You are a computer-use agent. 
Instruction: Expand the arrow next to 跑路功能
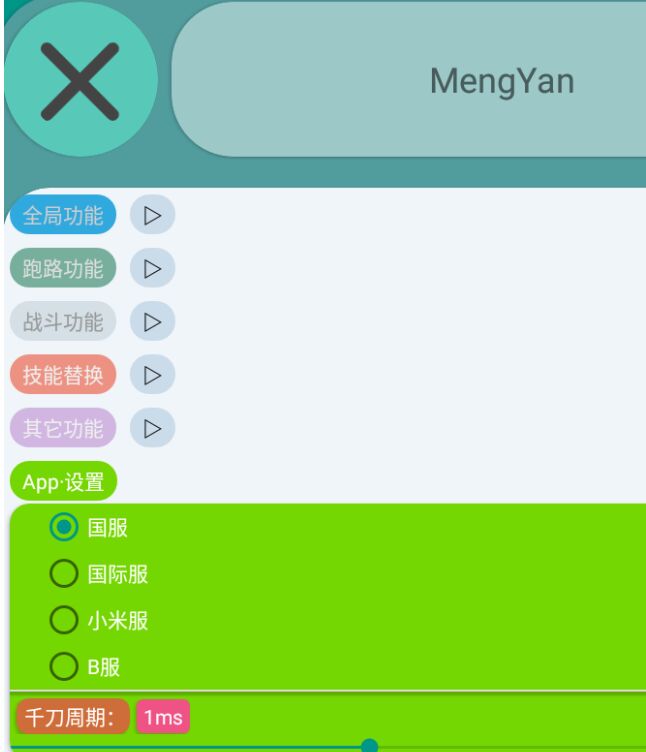[152, 268]
